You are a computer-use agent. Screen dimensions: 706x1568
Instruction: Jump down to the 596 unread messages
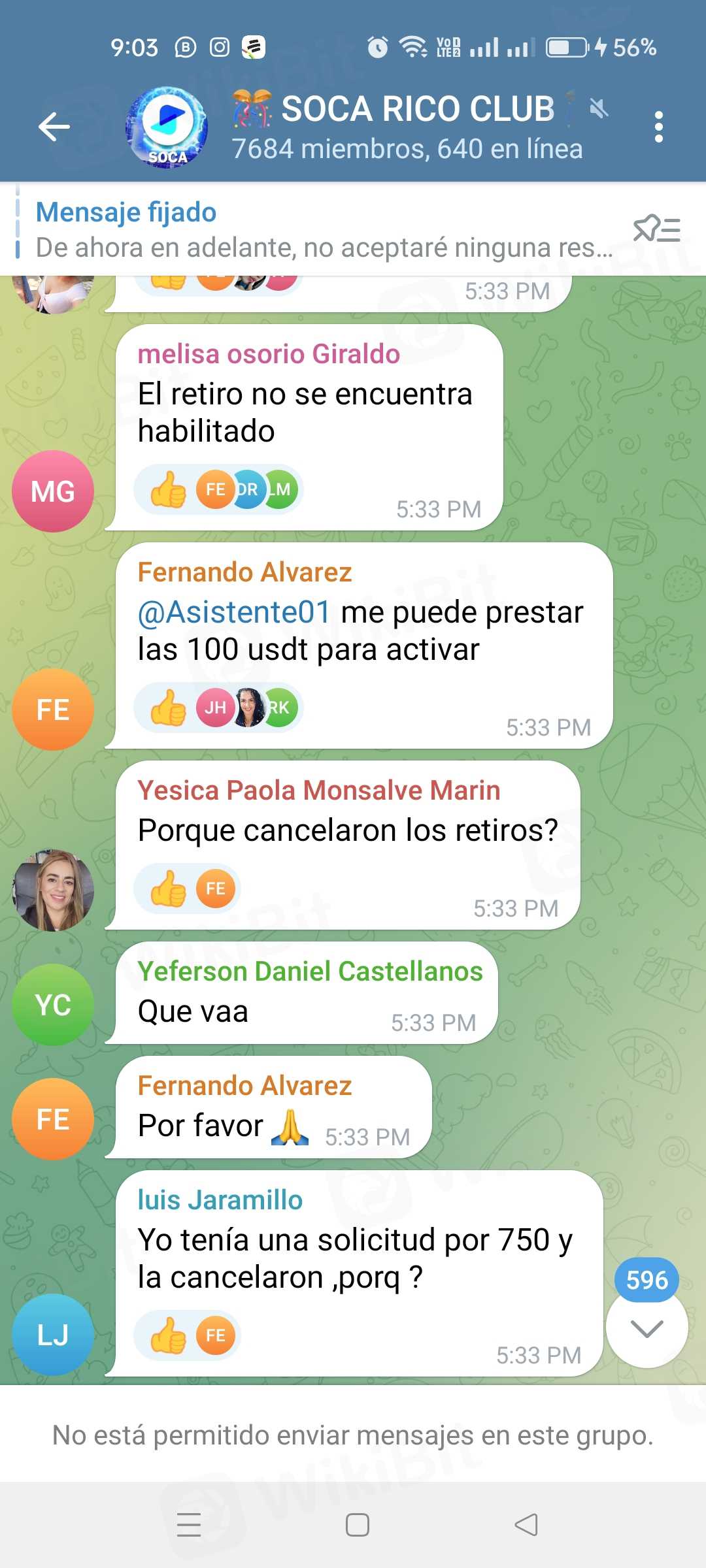click(647, 1328)
